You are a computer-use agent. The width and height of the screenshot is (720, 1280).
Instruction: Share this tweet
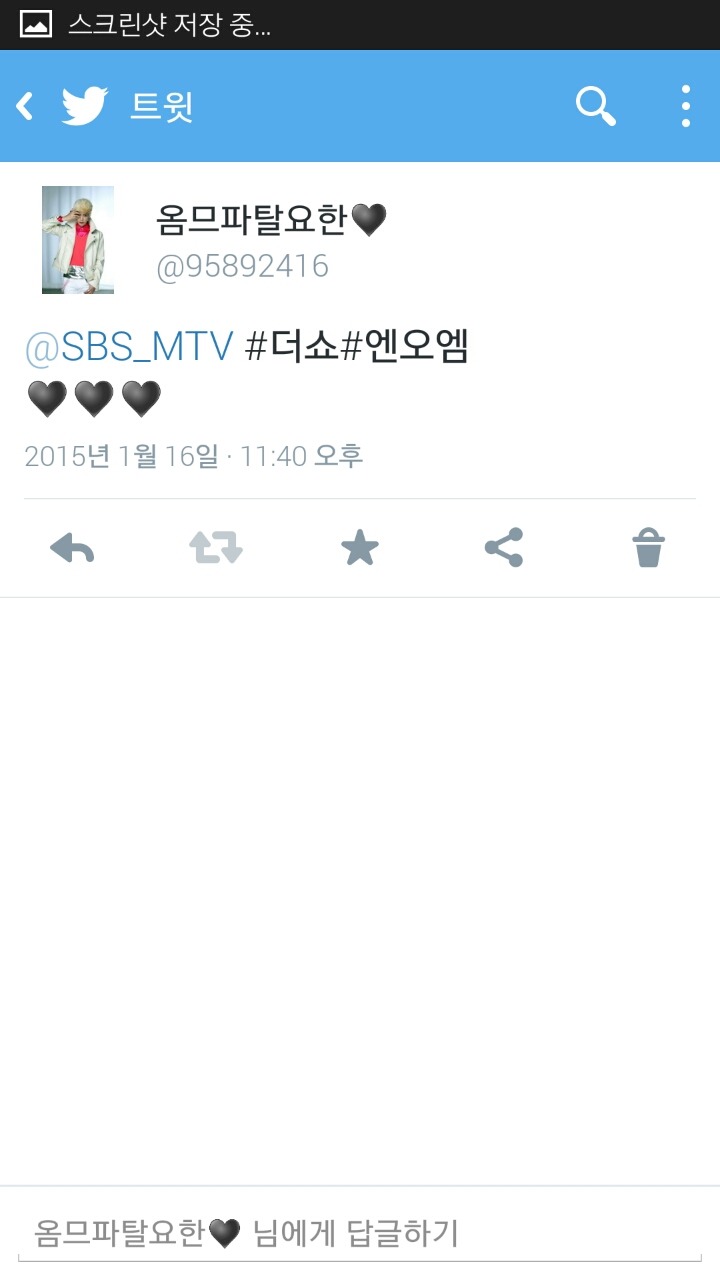click(x=504, y=548)
